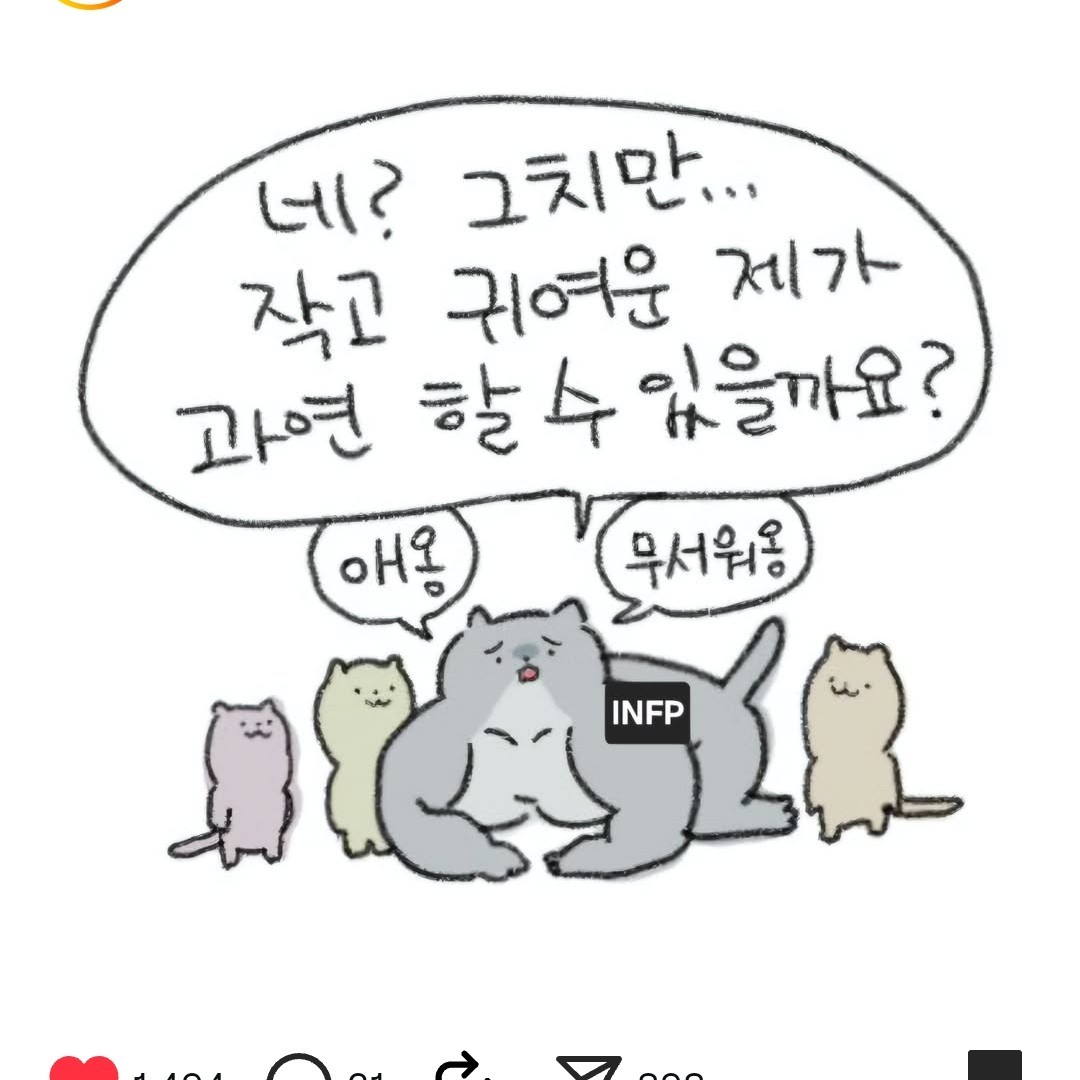Image resolution: width=1080 pixels, height=1080 pixels.
Task: Unlike the post via red heart
Action: click(x=84, y=1068)
